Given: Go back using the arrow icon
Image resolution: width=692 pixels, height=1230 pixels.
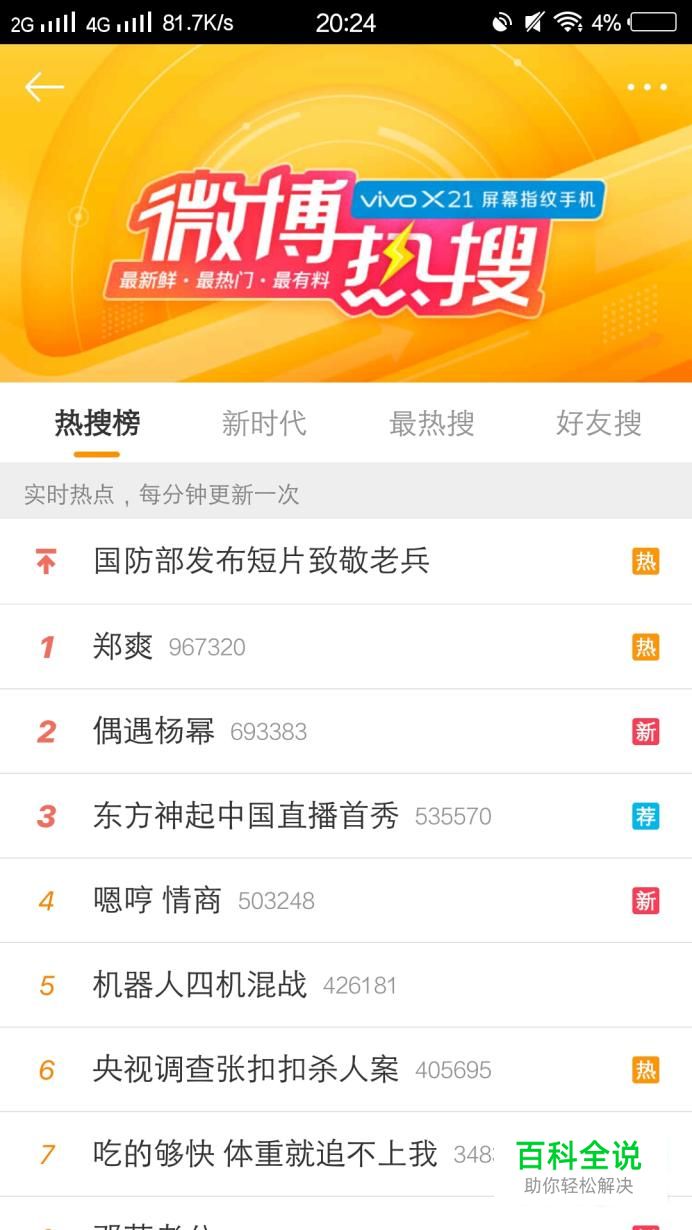Looking at the screenshot, I should pyautogui.click(x=44, y=87).
